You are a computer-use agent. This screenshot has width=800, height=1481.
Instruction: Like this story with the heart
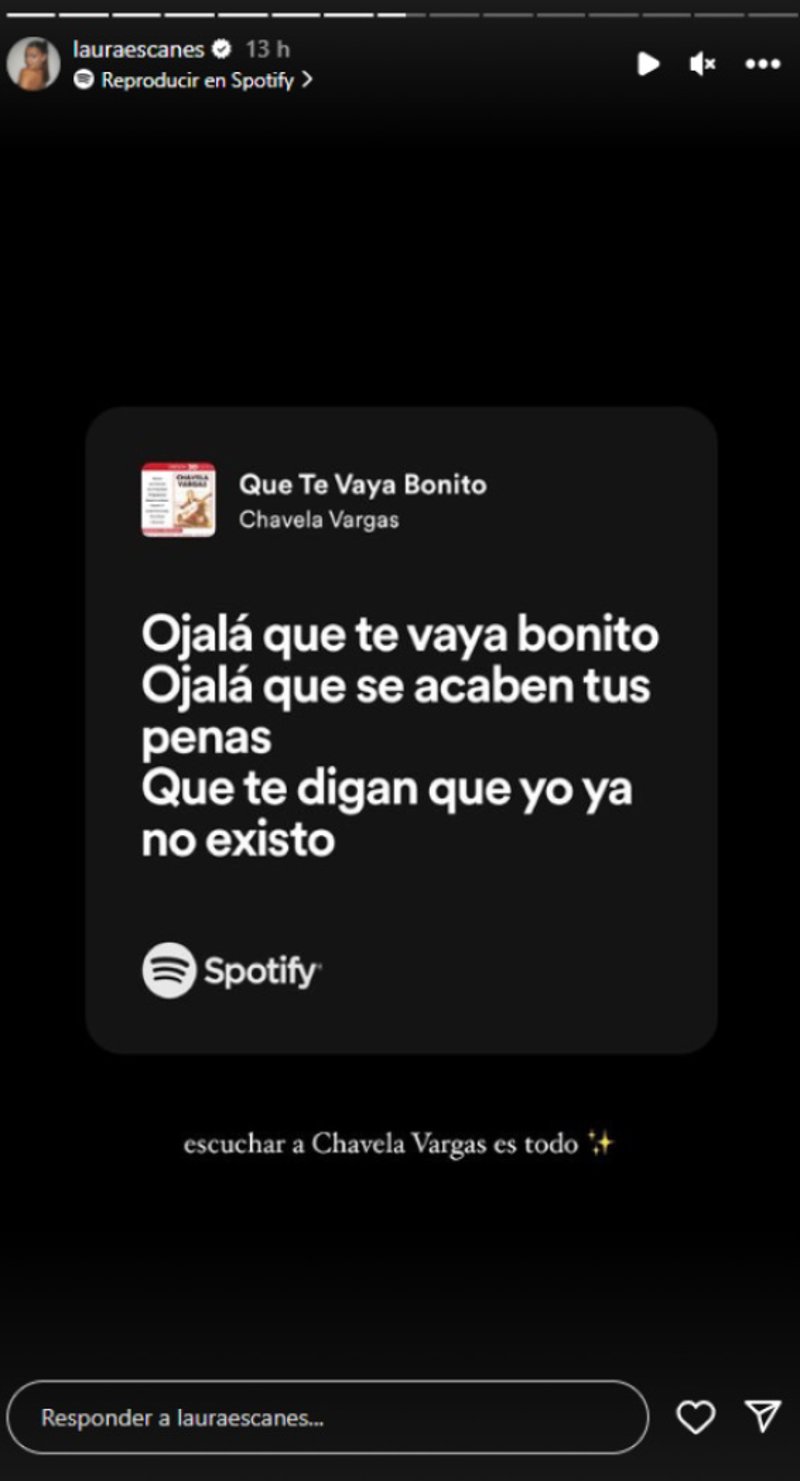(x=695, y=1417)
